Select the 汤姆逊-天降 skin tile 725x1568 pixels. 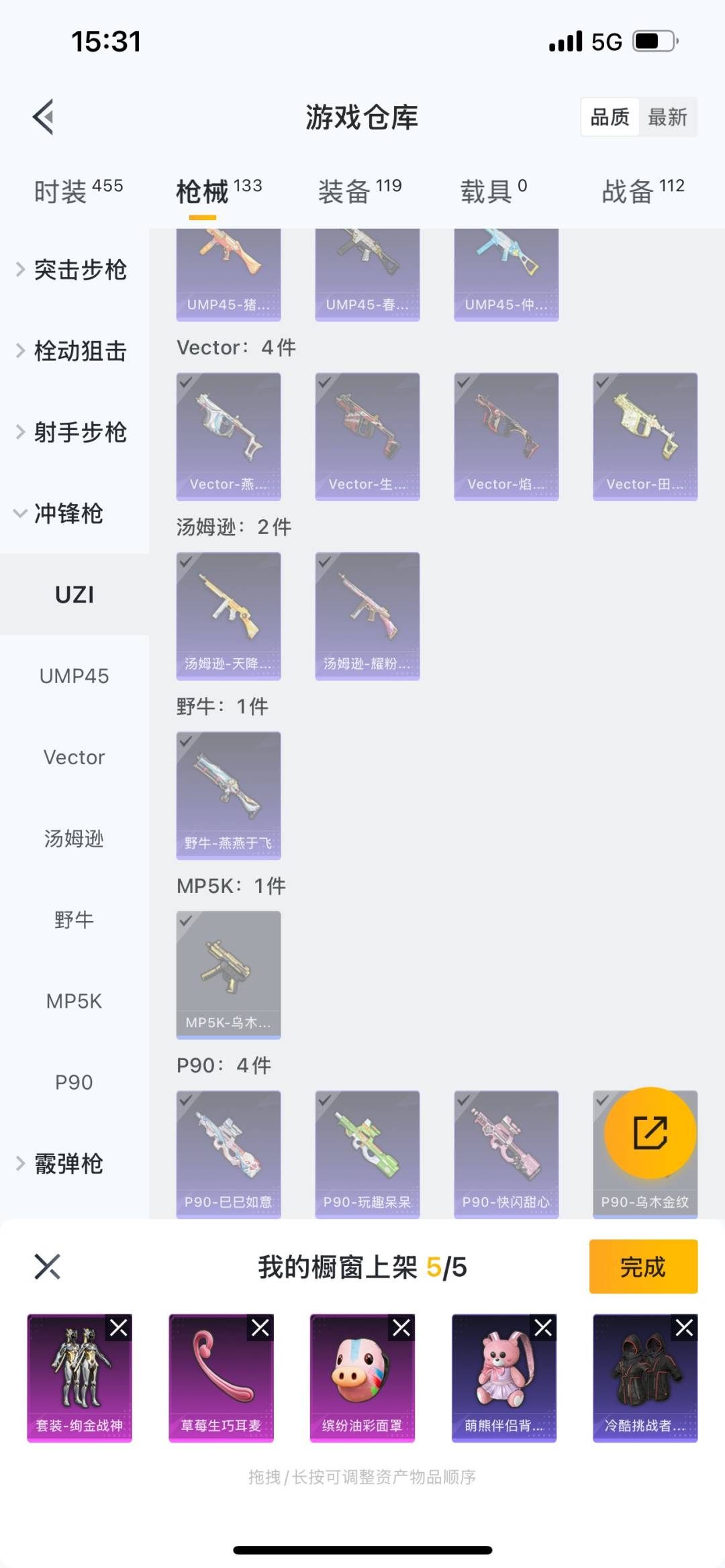[x=228, y=616]
